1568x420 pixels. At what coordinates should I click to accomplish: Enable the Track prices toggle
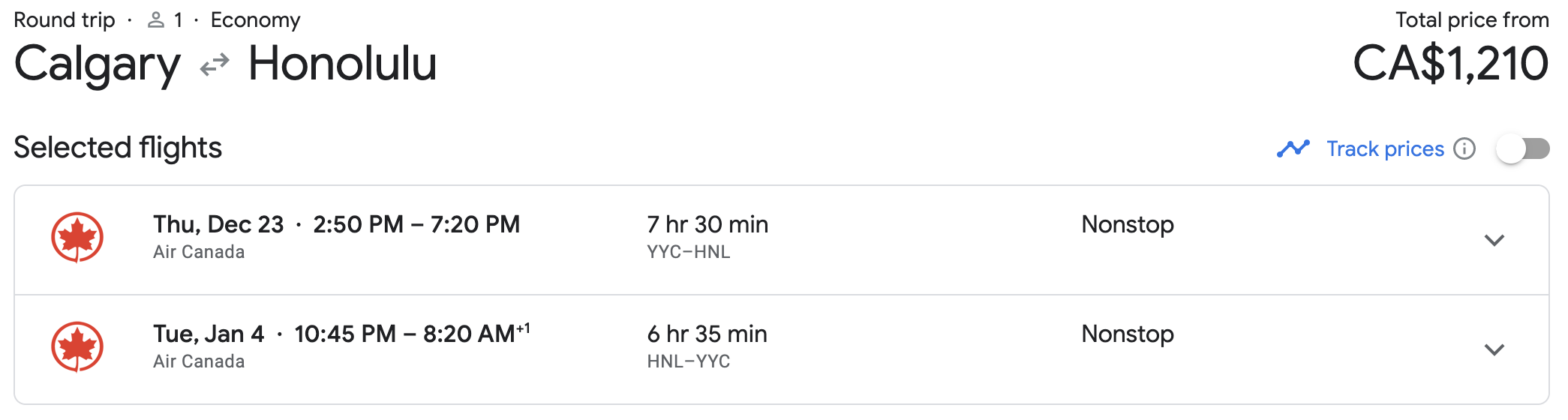1522,148
